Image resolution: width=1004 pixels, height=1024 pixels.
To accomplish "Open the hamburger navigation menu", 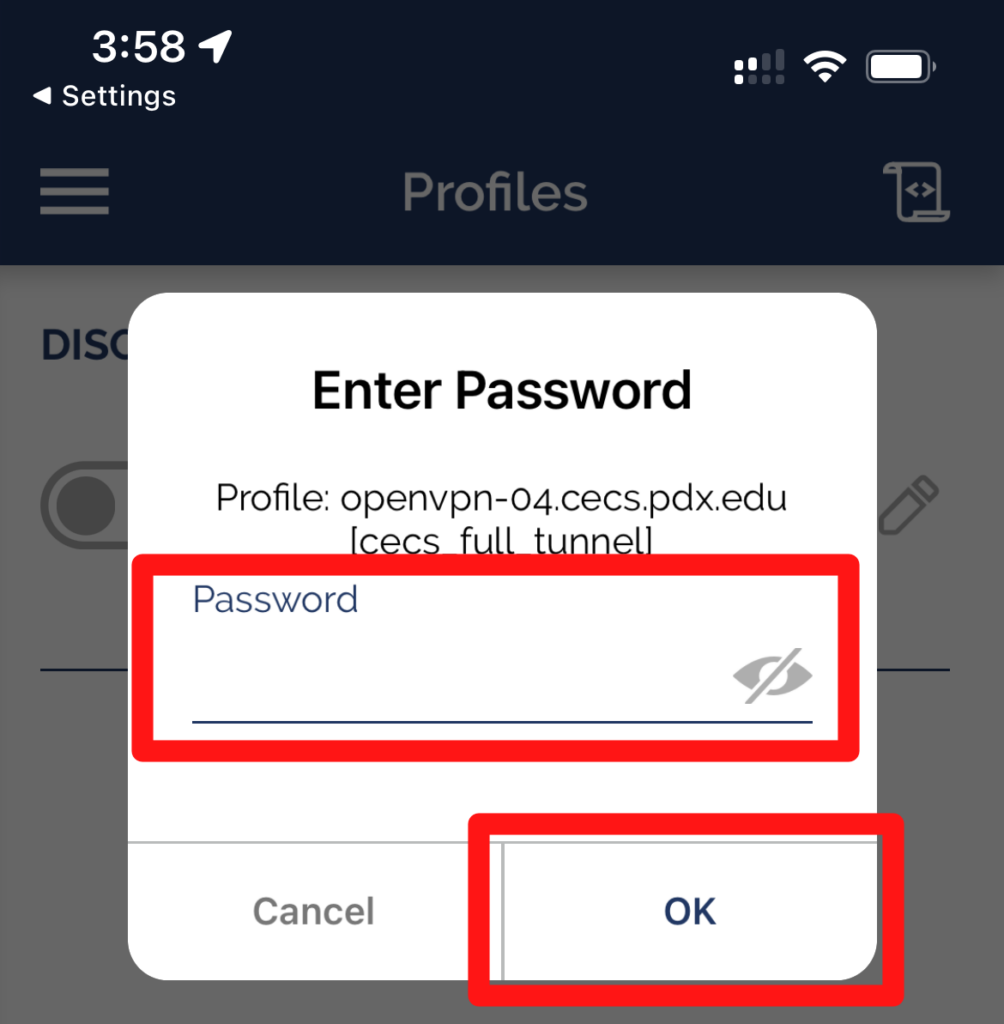I will coord(73,192).
